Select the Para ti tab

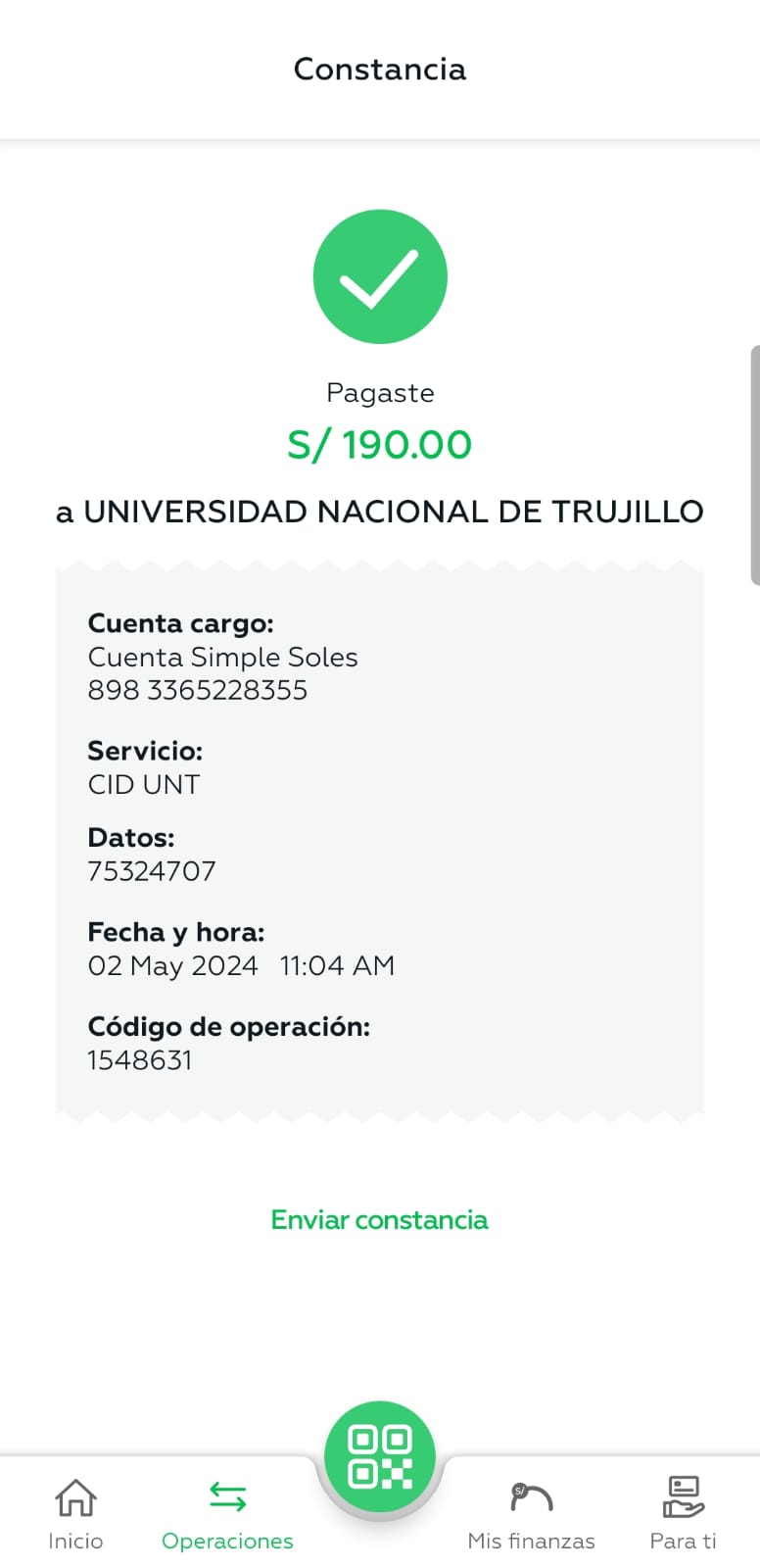pos(683,1512)
